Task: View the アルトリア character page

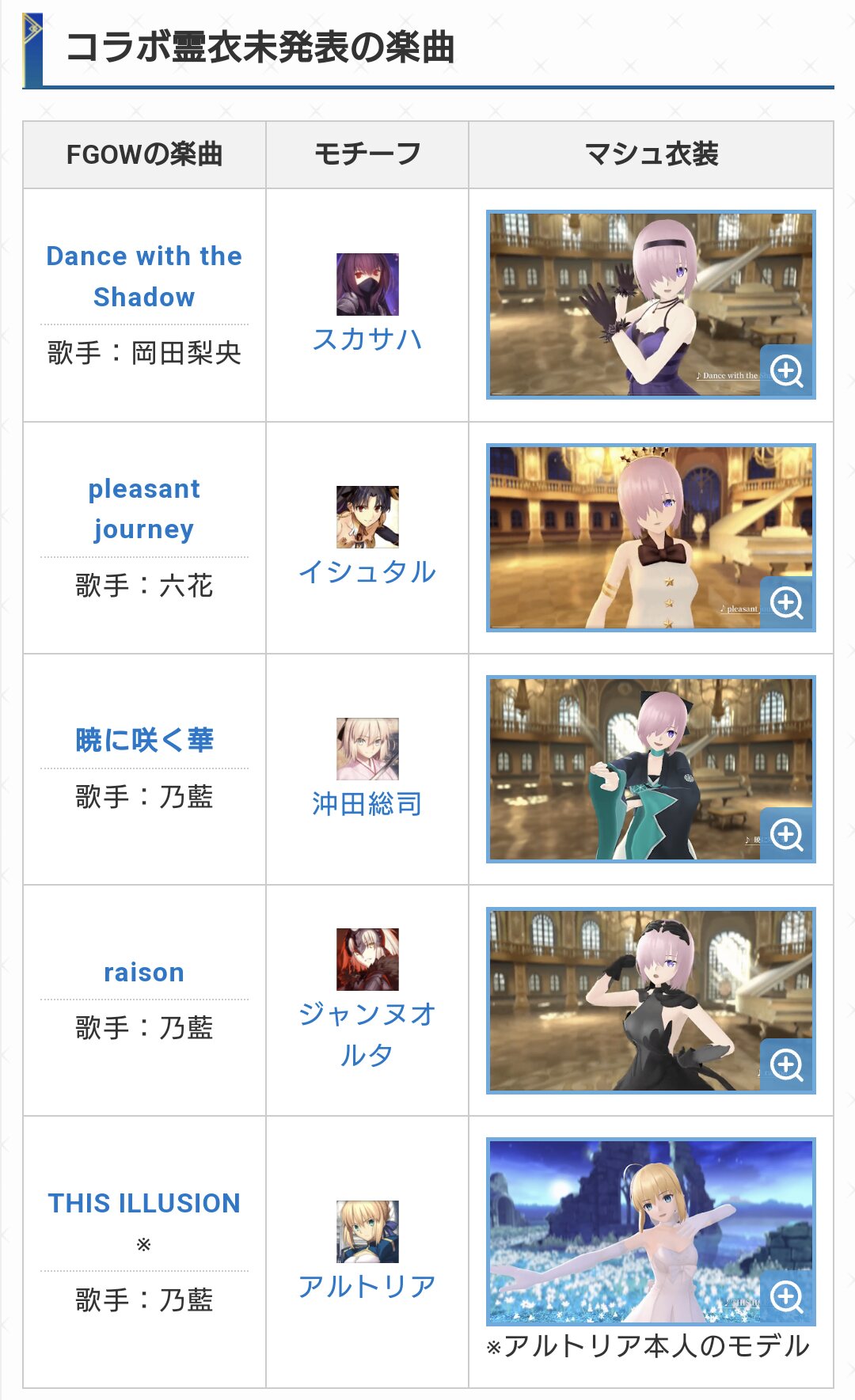Action: pos(367,1286)
